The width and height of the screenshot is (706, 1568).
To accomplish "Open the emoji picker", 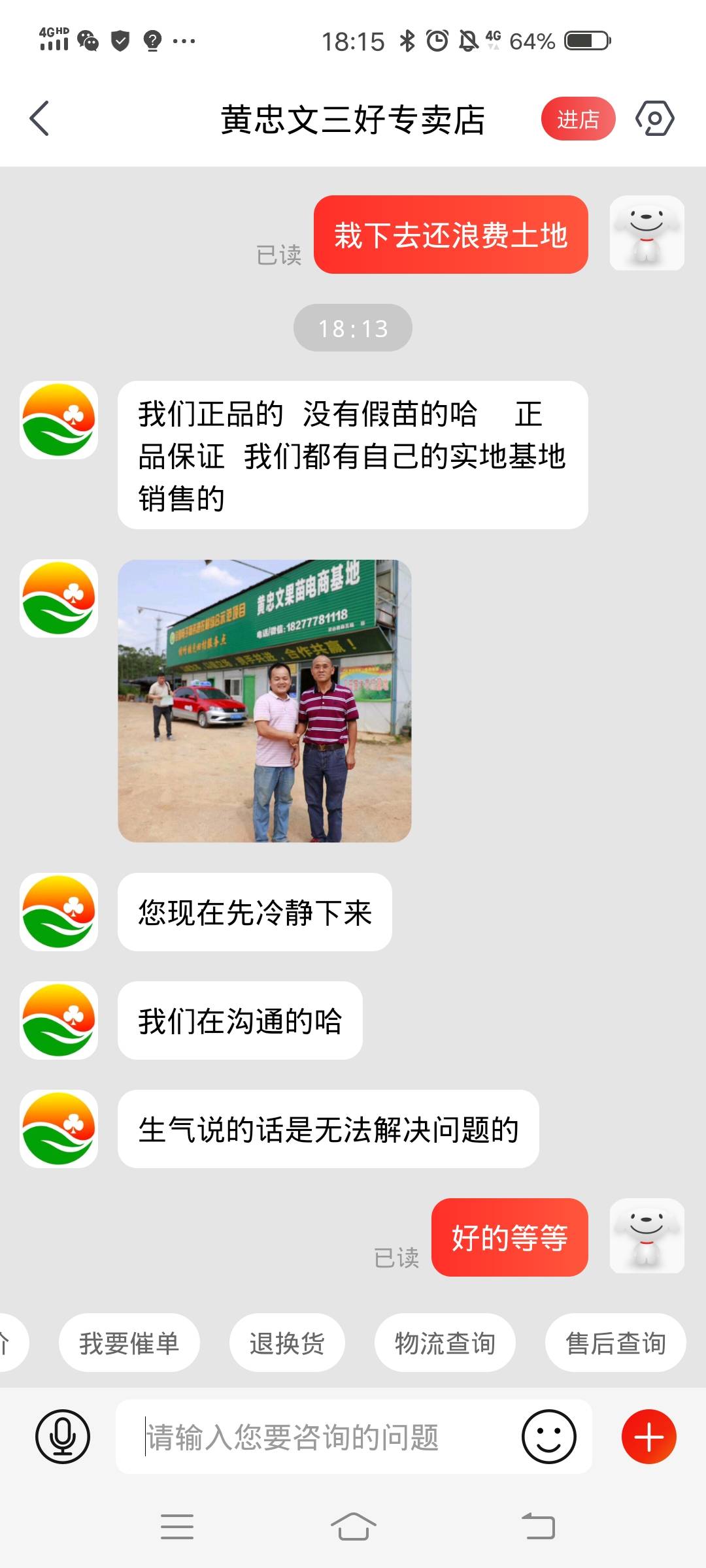I will (548, 1437).
